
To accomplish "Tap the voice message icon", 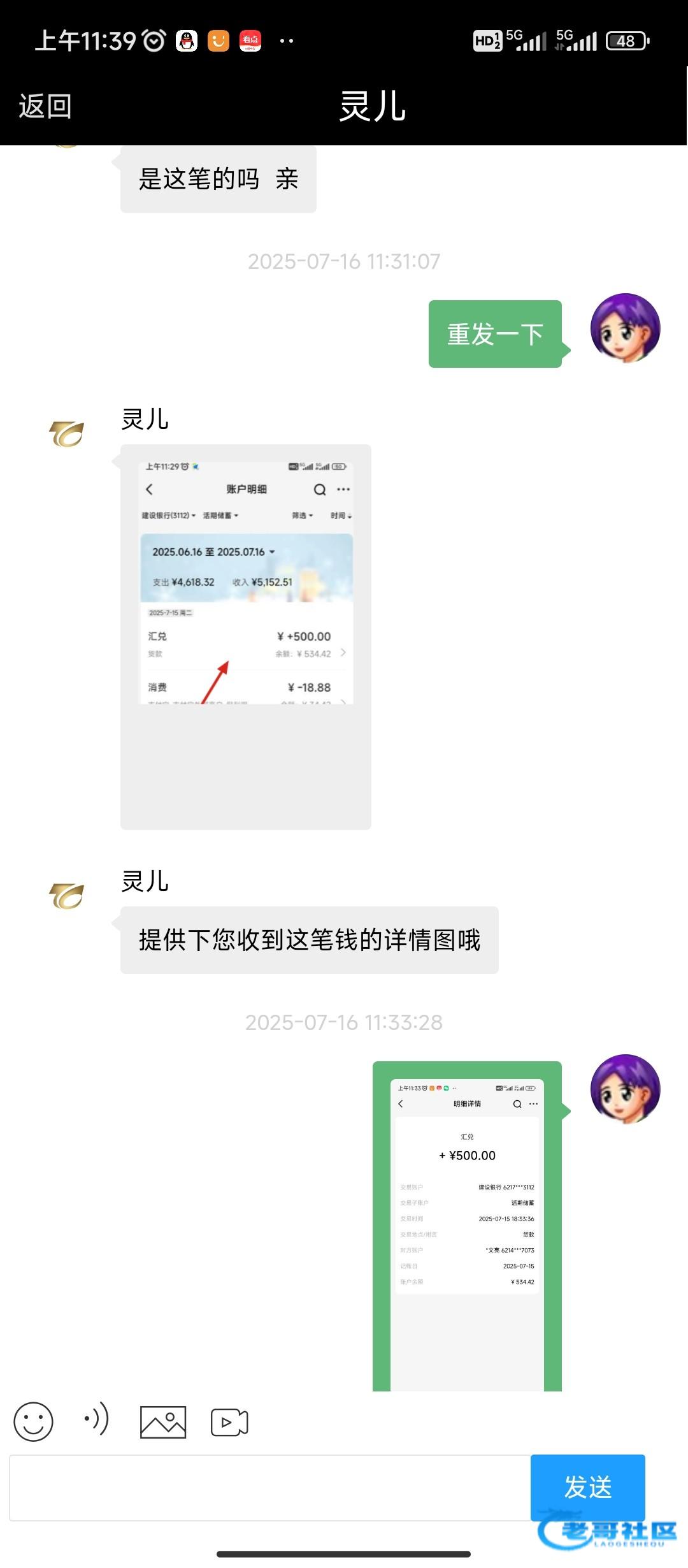I will click(x=97, y=1419).
